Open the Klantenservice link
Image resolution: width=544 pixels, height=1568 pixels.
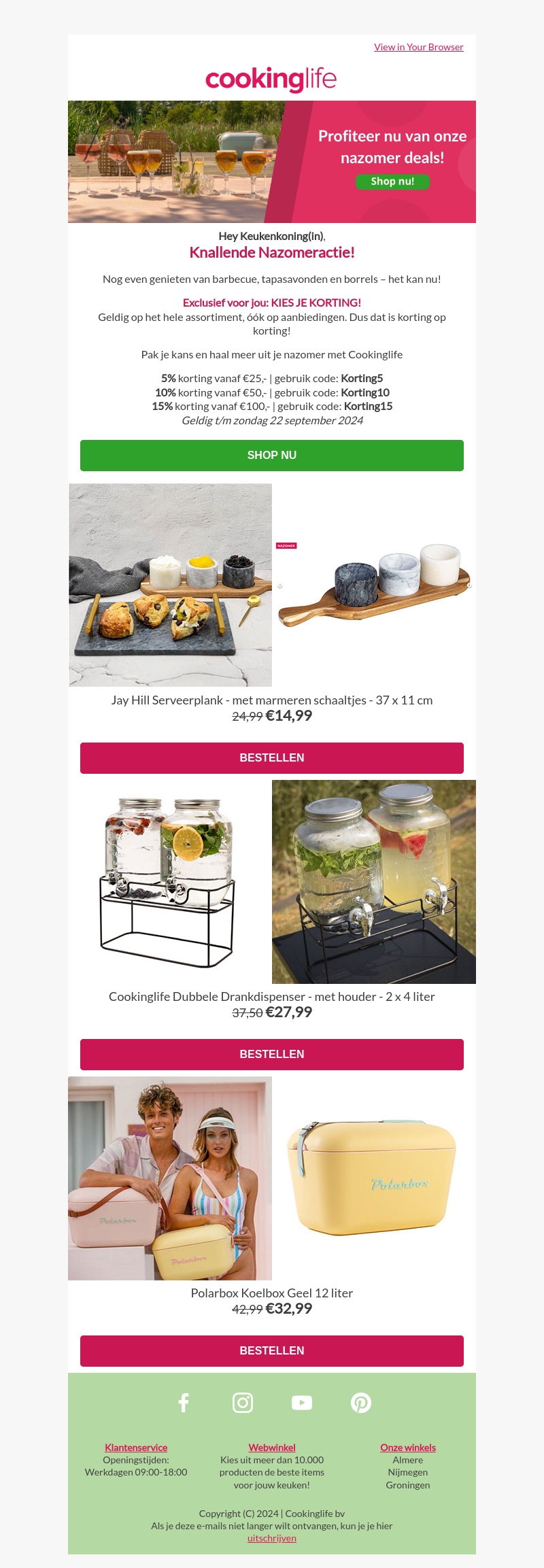coord(136,1448)
